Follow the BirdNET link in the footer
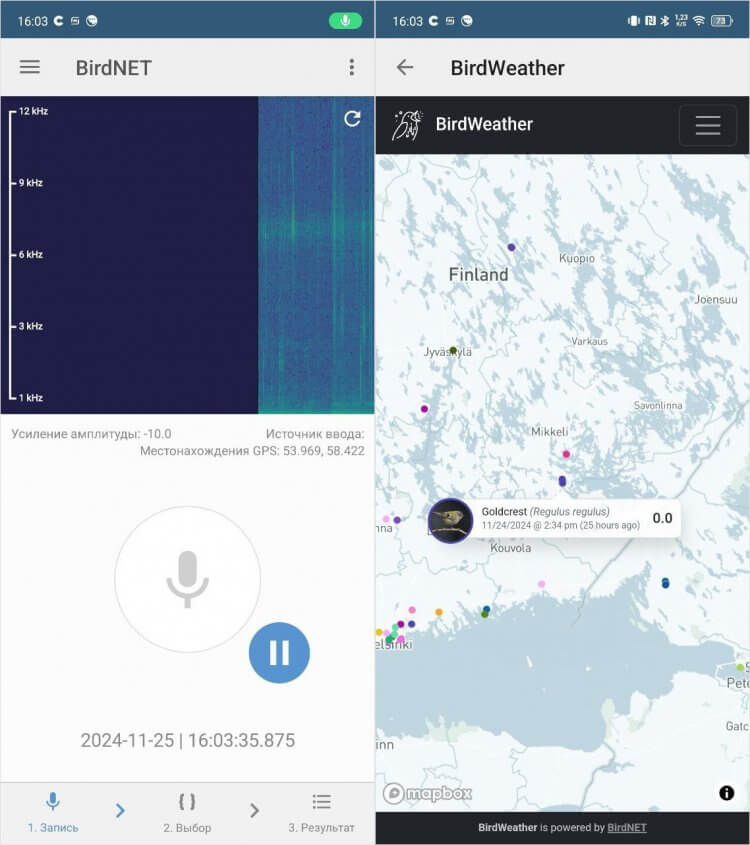 pyautogui.click(x=626, y=828)
